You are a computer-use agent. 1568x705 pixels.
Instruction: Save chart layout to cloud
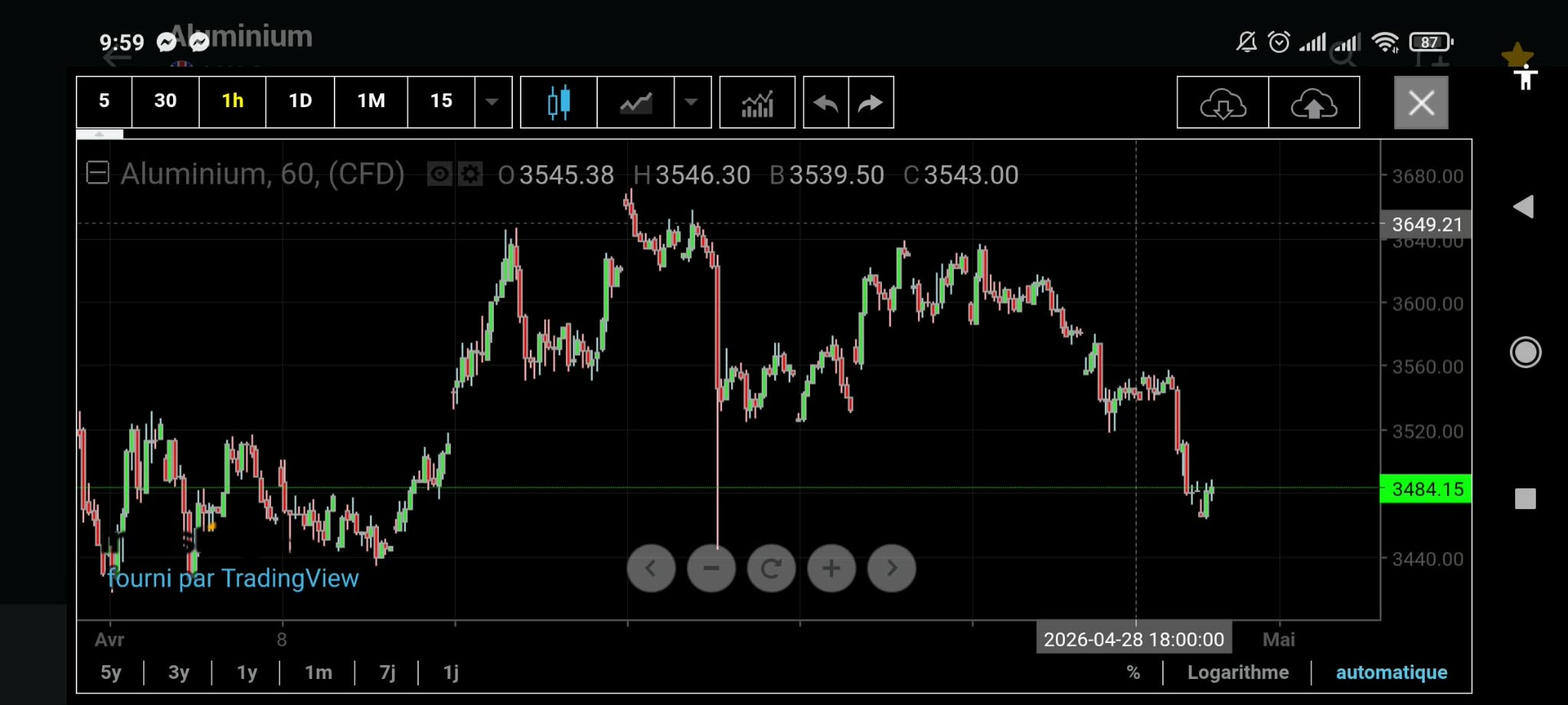(1315, 103)
